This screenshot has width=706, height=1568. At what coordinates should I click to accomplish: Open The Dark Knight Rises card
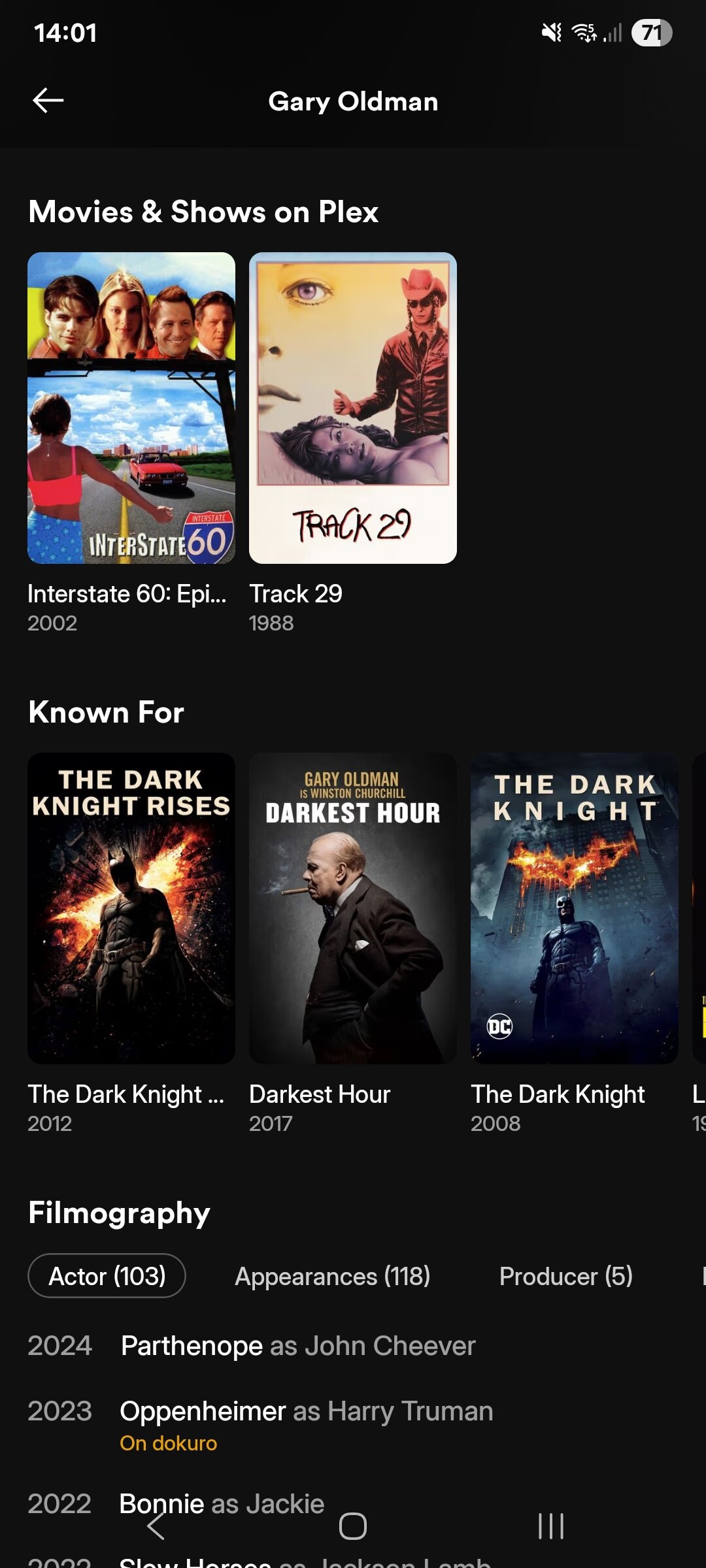(131, 908)
